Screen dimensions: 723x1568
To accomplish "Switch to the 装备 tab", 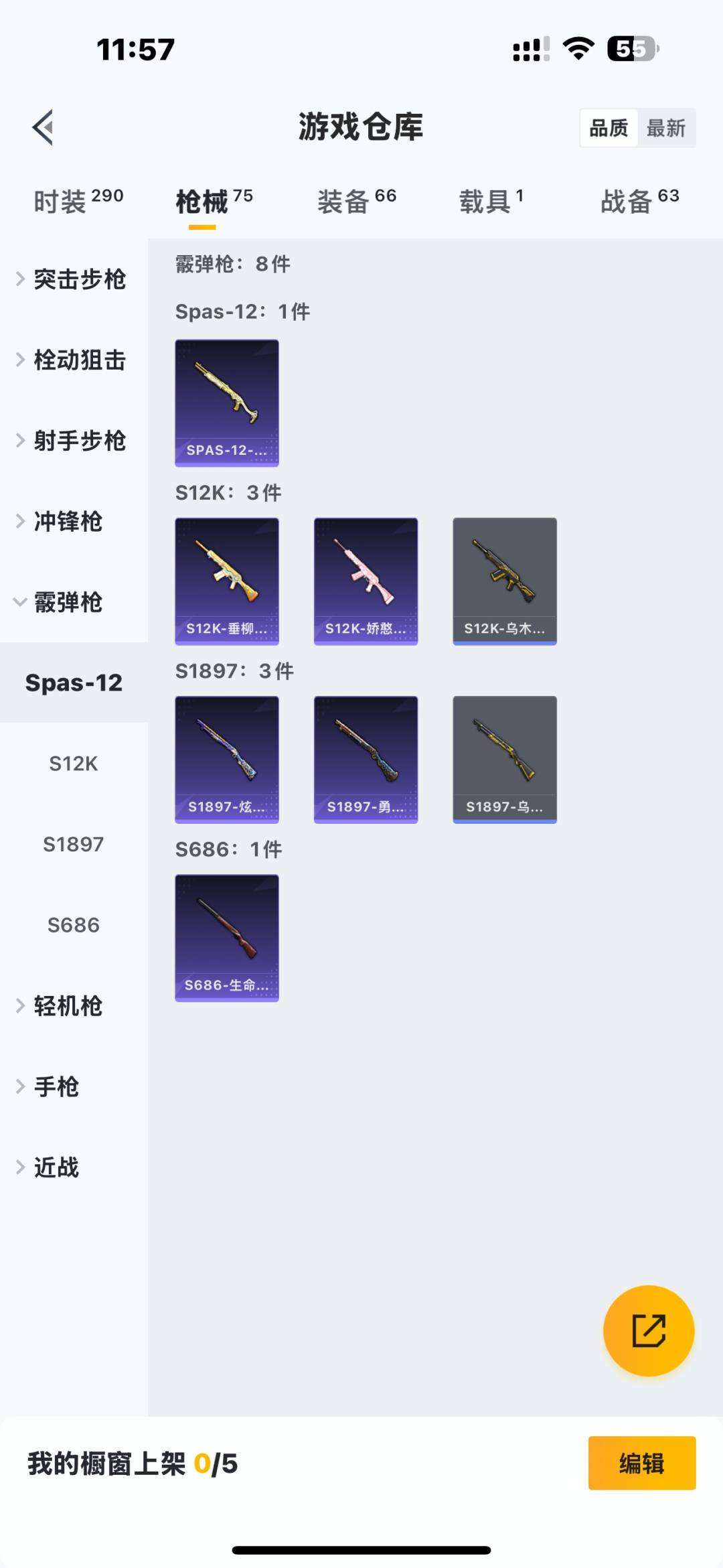I will (356, 201).
